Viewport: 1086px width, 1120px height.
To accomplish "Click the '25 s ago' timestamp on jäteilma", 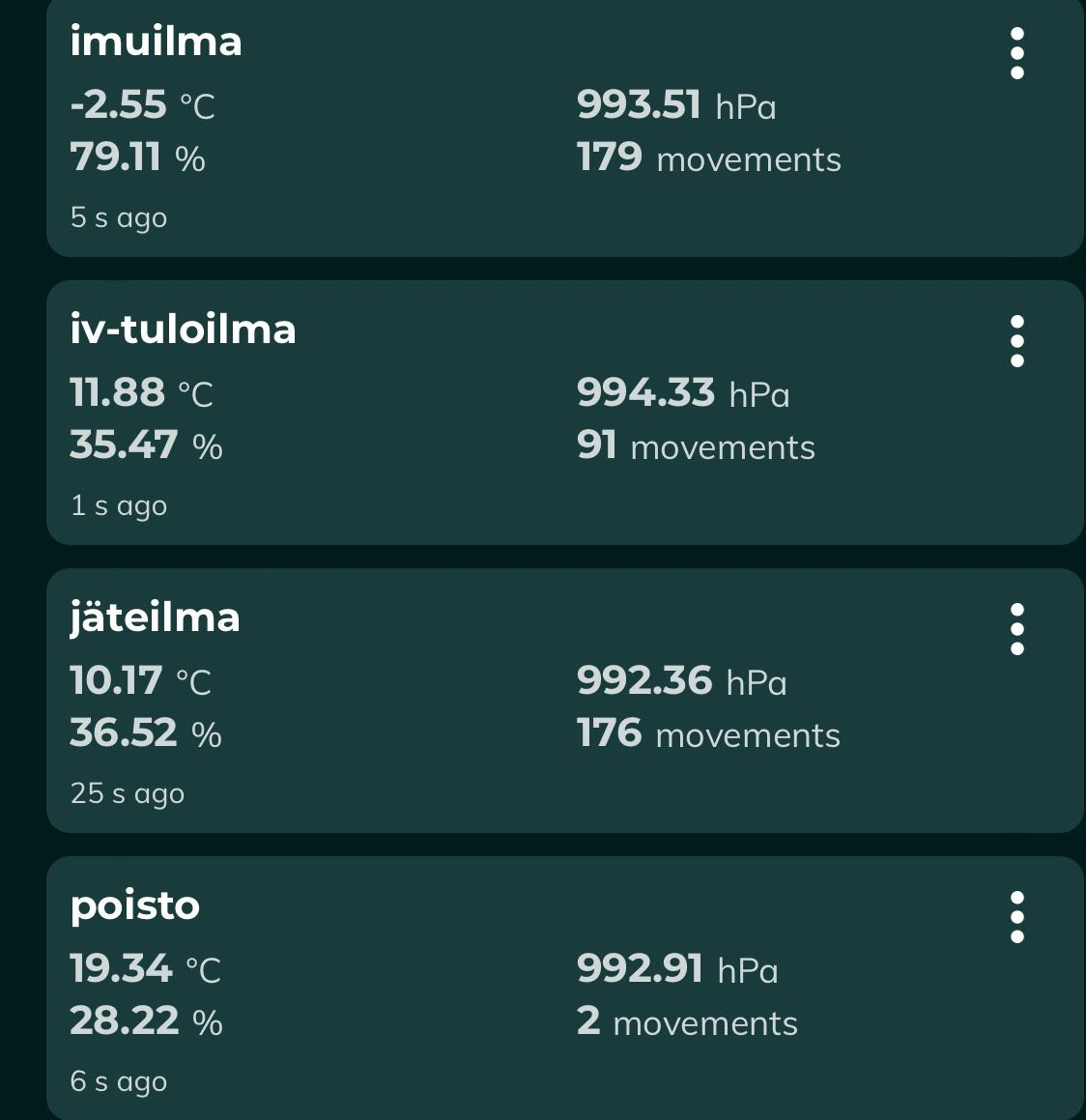I will pos(127,792).
